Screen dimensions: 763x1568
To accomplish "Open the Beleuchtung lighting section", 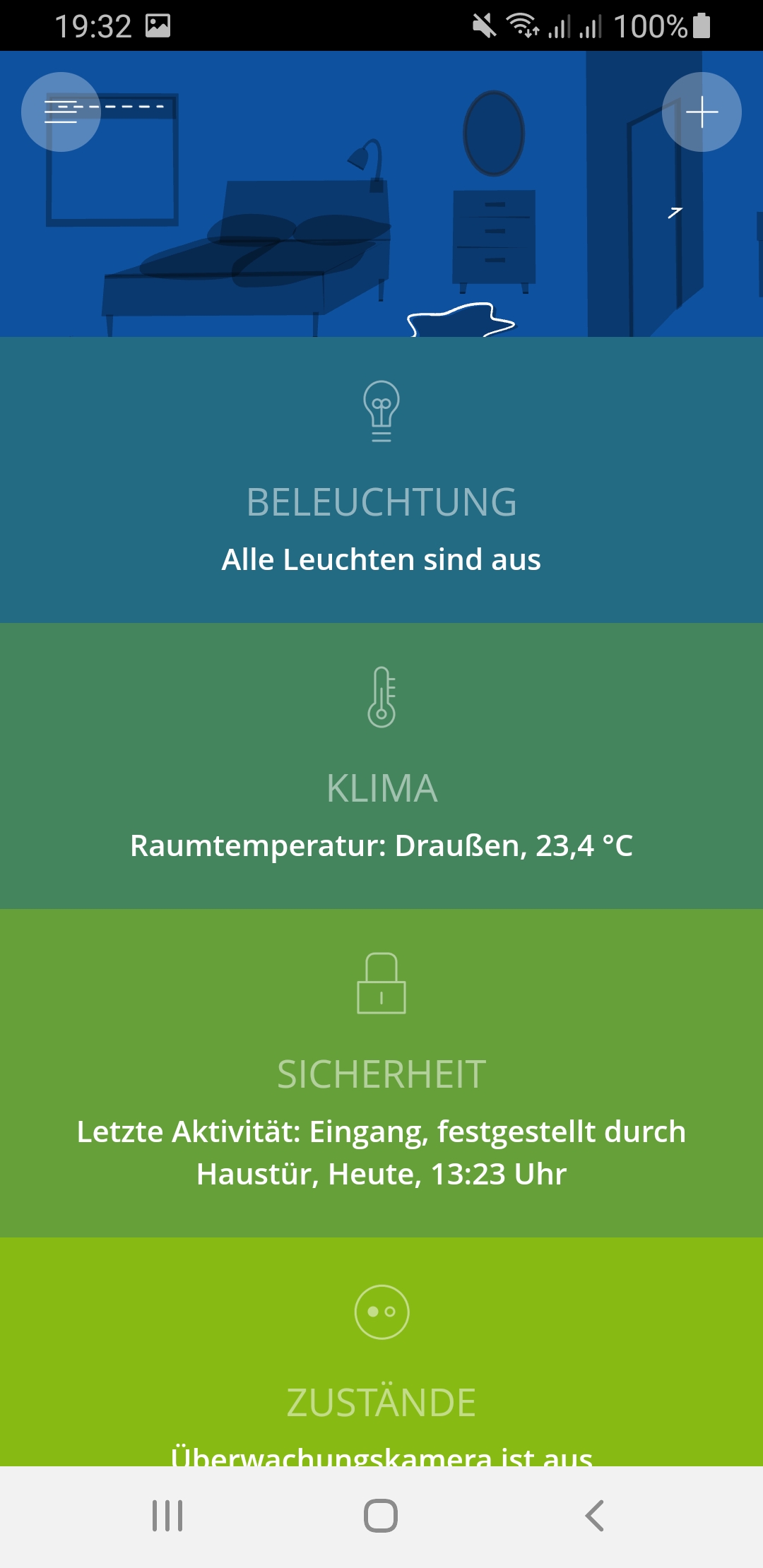I will click(x=381, y=480).
